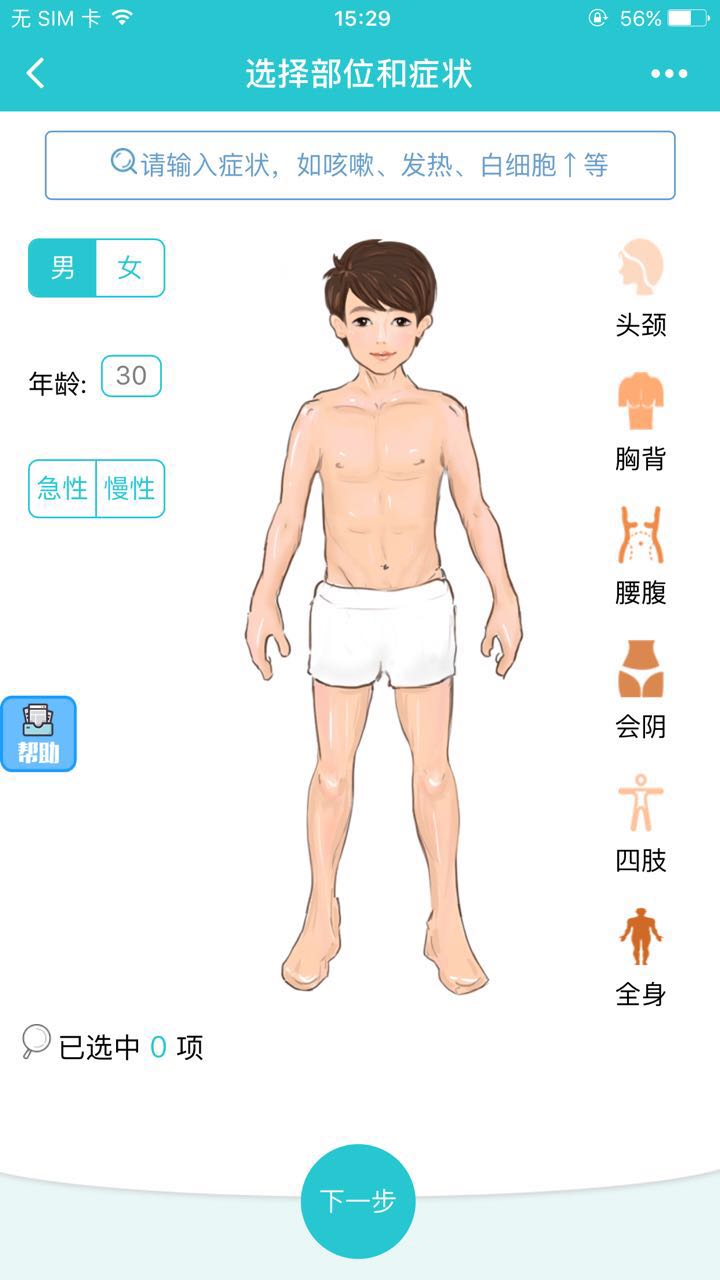Proceed with the 下一步 button
720x1280 pixels.
pos(358,1201)
